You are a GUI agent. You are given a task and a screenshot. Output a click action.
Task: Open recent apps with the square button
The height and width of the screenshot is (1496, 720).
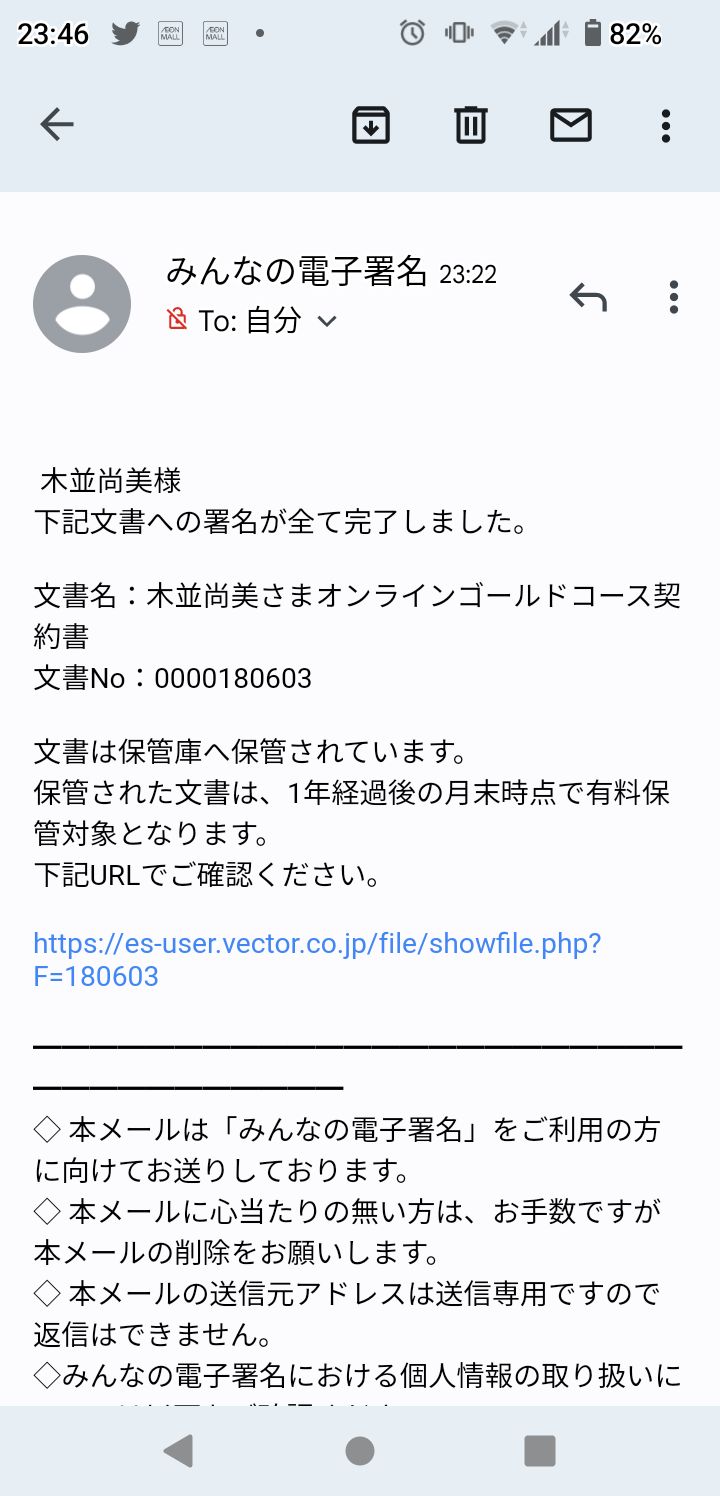(540, 1450)
